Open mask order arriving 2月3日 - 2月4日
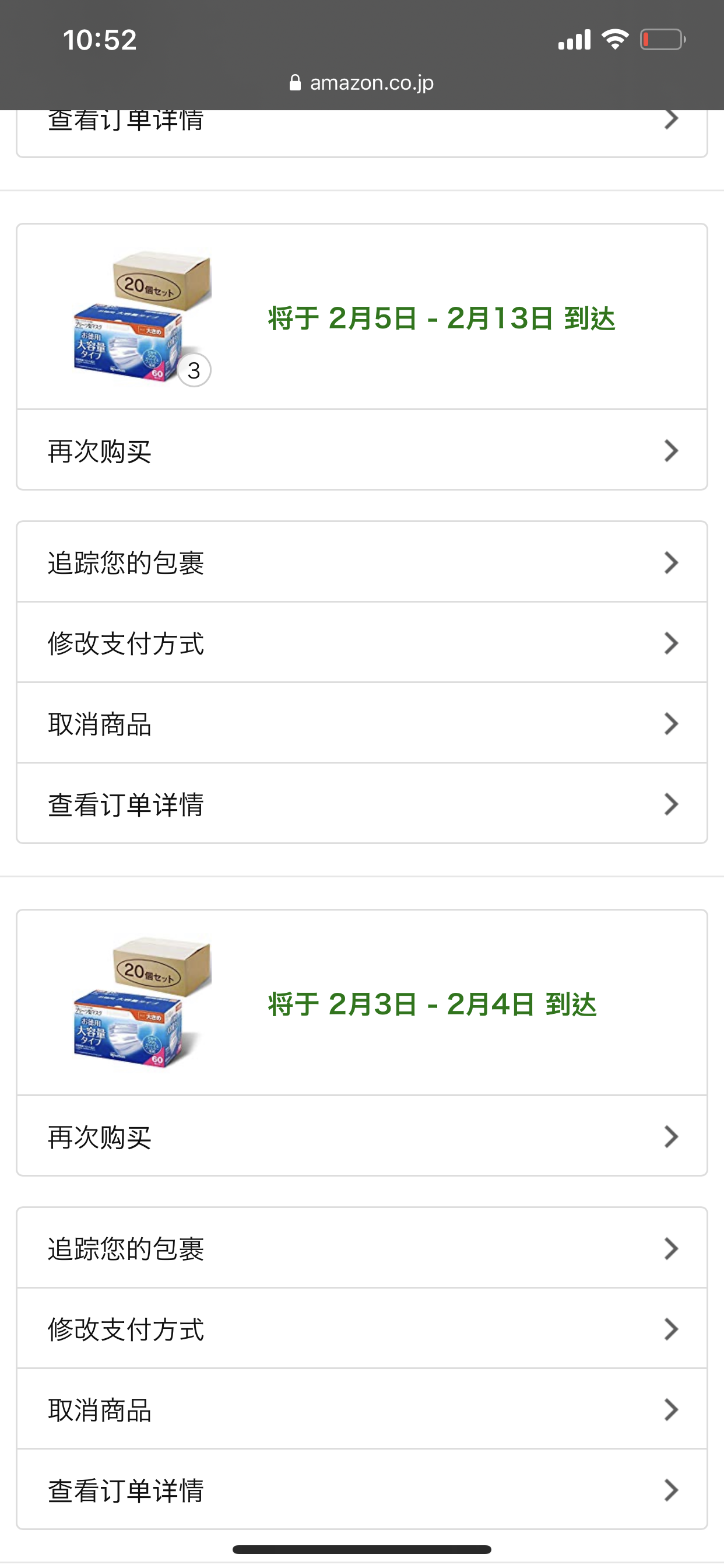The width and height of the screenshot is (724, 1568). click(362, 1003)
